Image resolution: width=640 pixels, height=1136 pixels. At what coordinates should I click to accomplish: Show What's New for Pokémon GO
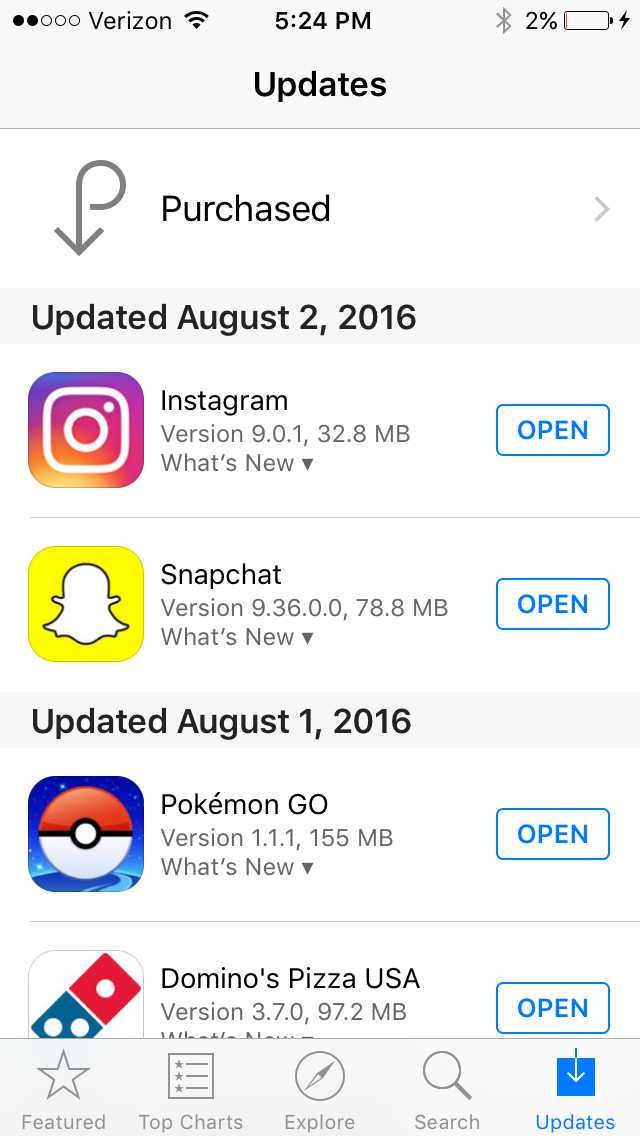(237, 867)
